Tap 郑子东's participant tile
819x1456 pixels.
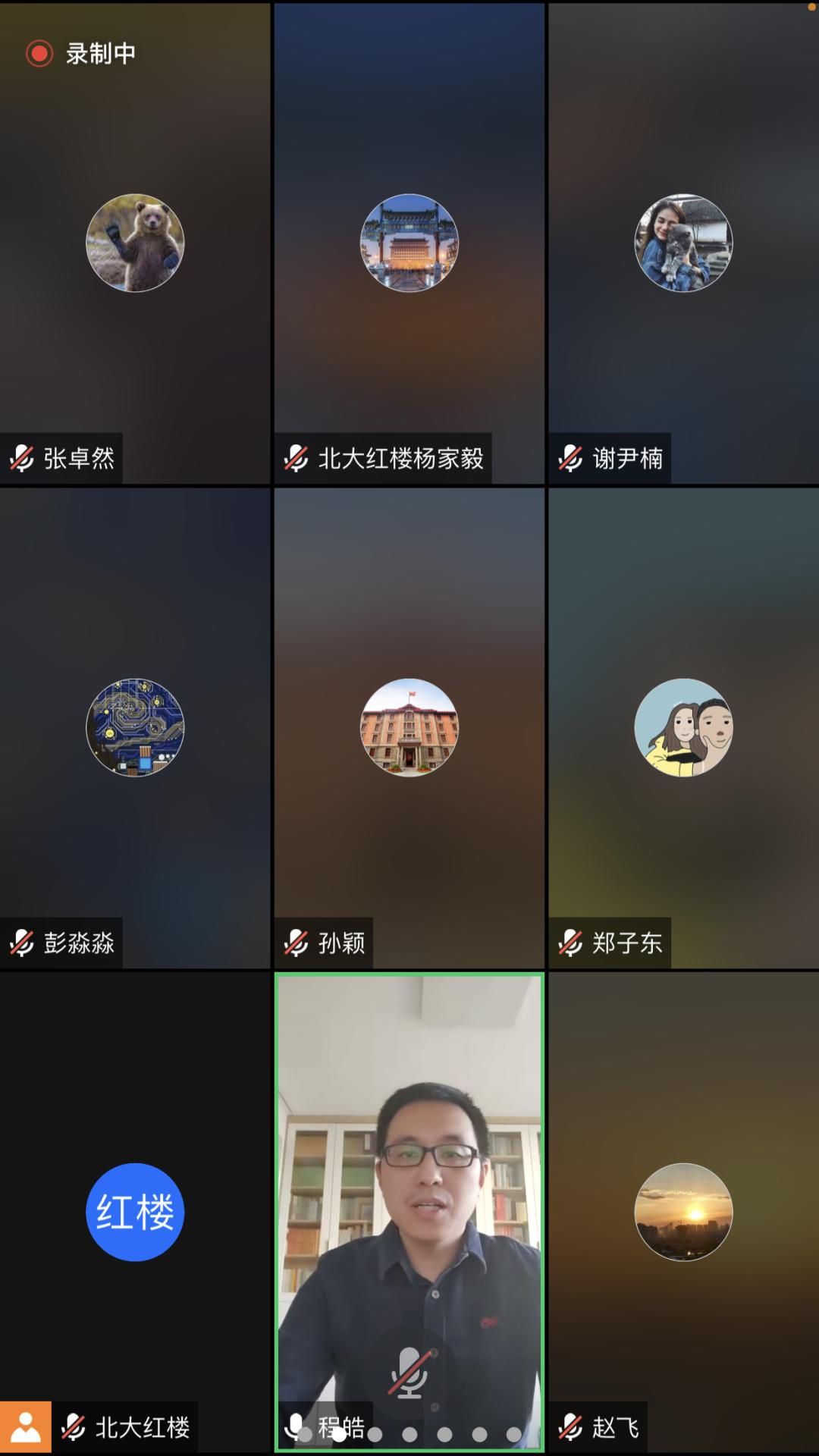683,726
